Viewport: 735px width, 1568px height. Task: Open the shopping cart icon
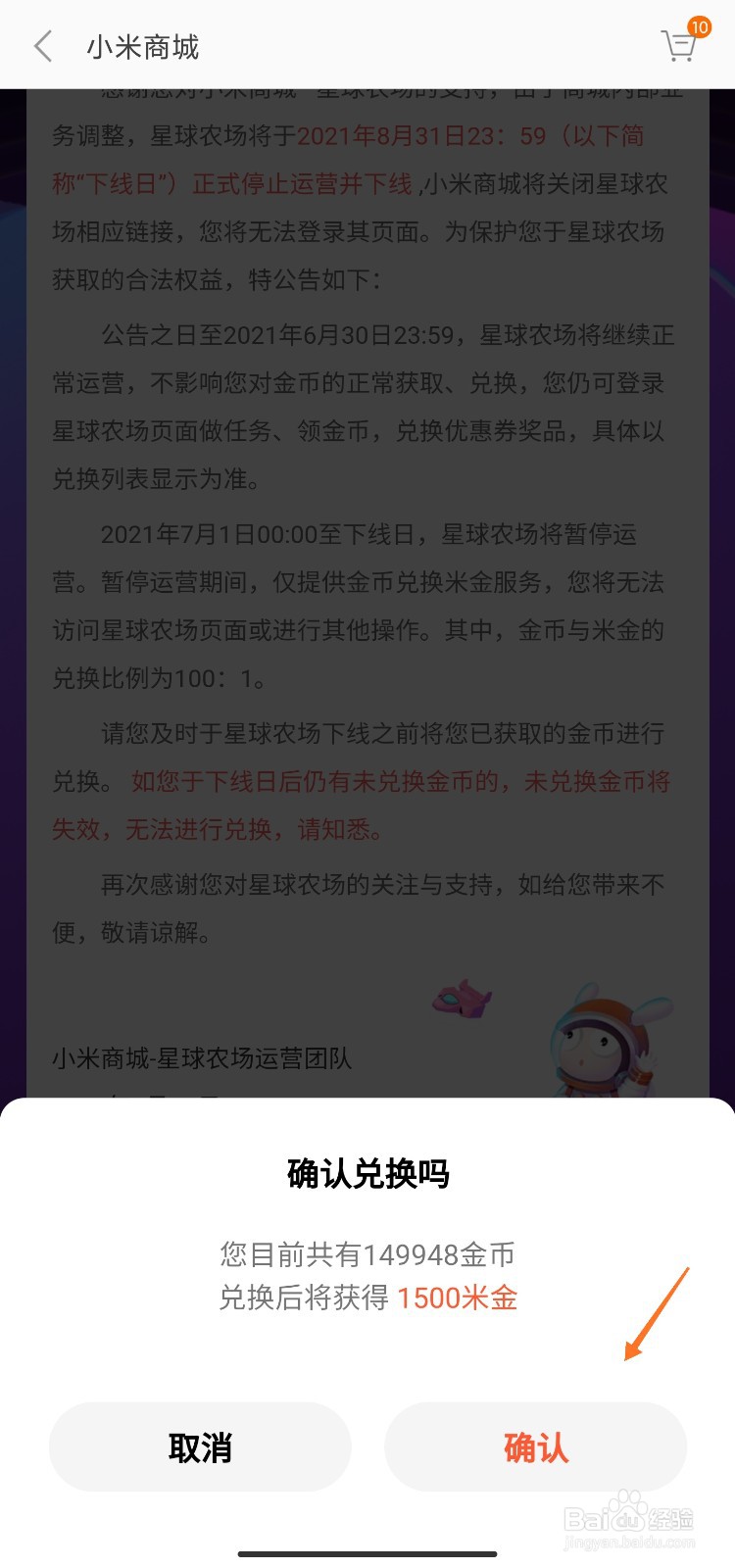tap(678, 46)
